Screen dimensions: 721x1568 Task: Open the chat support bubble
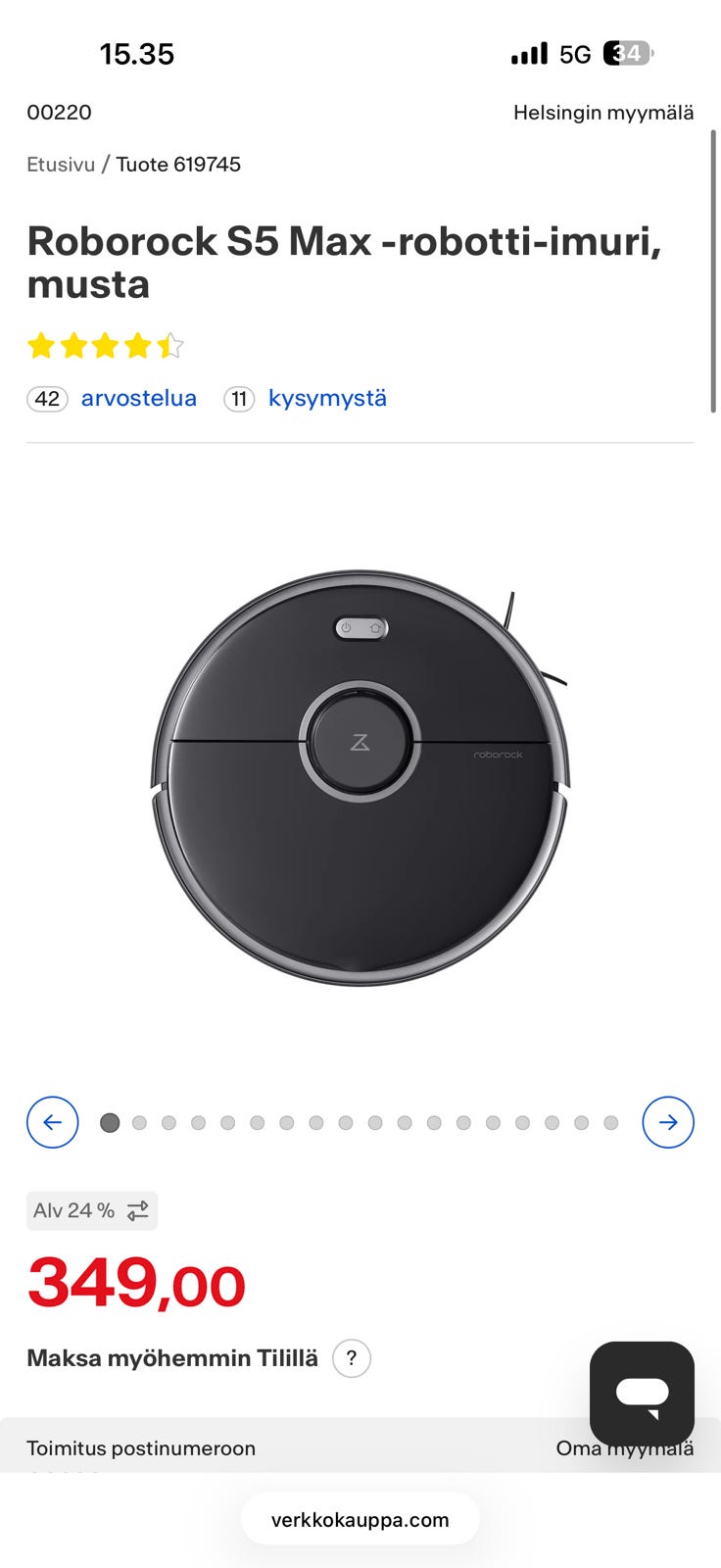pyautogui.click(x=642, y=1394)
